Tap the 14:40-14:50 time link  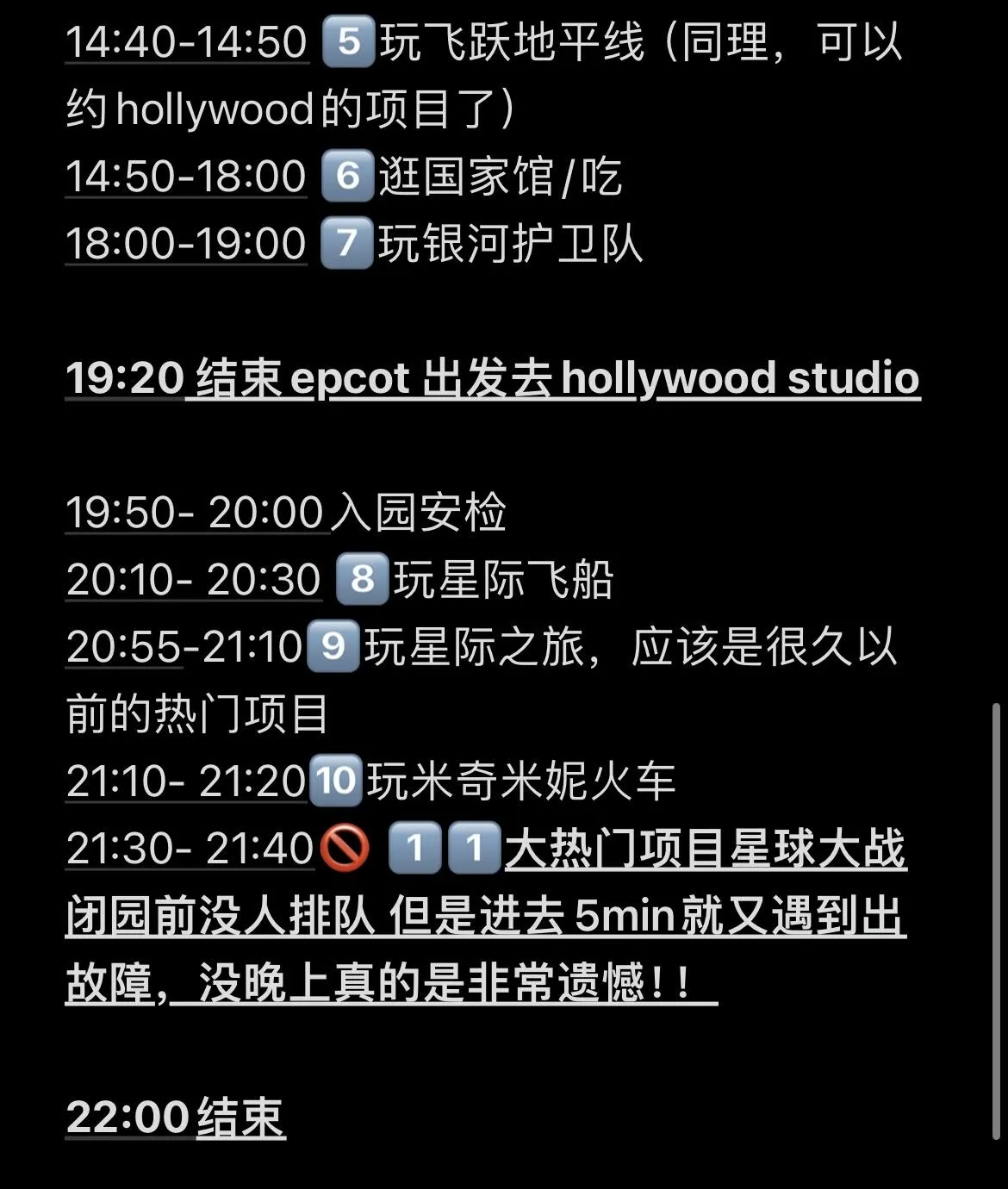point(186,42)
